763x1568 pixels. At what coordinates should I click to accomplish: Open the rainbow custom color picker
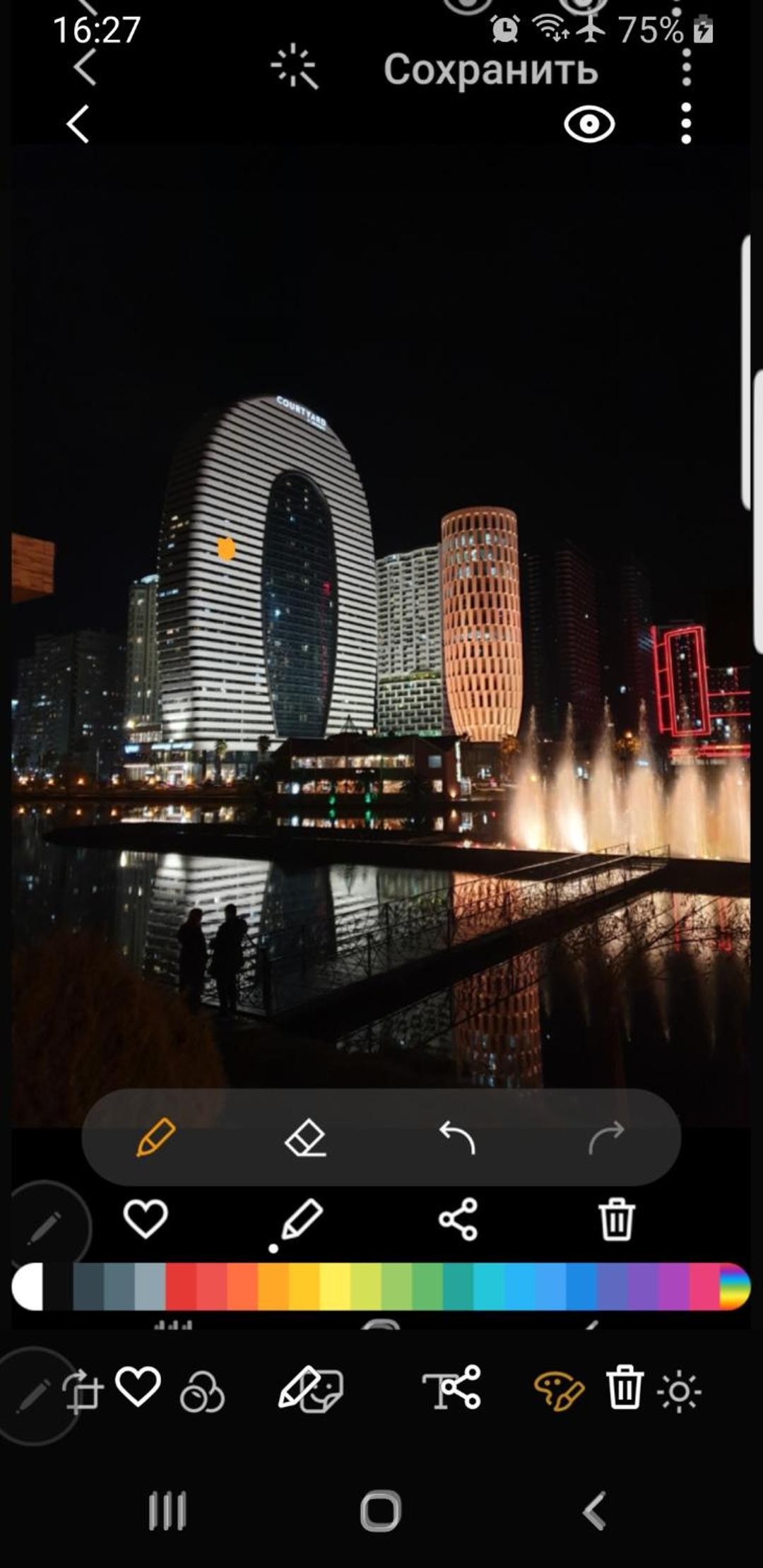[x=735, y=1287]
